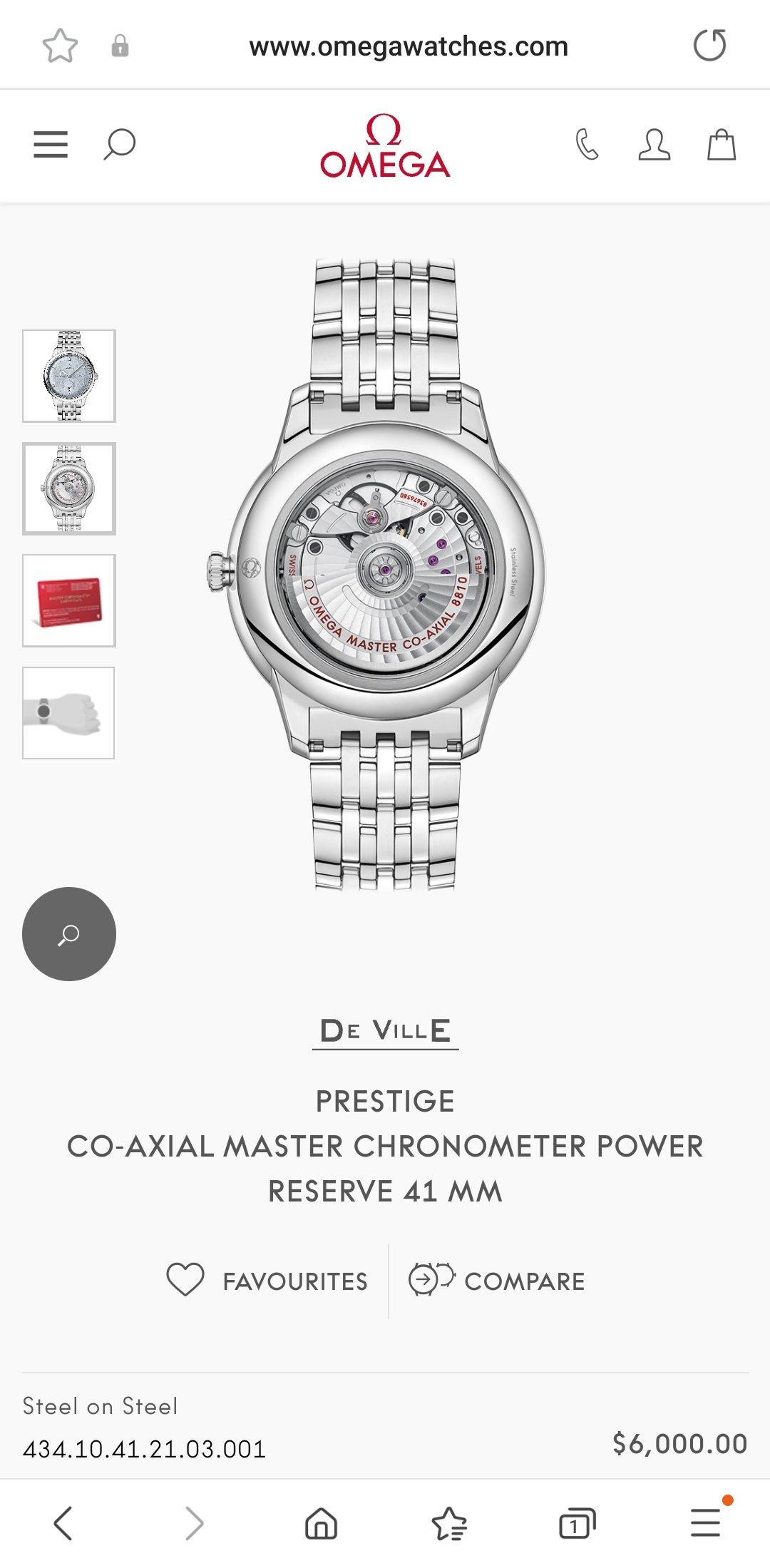Viewport: 770px width, 1568px height.
Task: Select the wrist size view thumbnail
Action: click(x=69, y=713)
